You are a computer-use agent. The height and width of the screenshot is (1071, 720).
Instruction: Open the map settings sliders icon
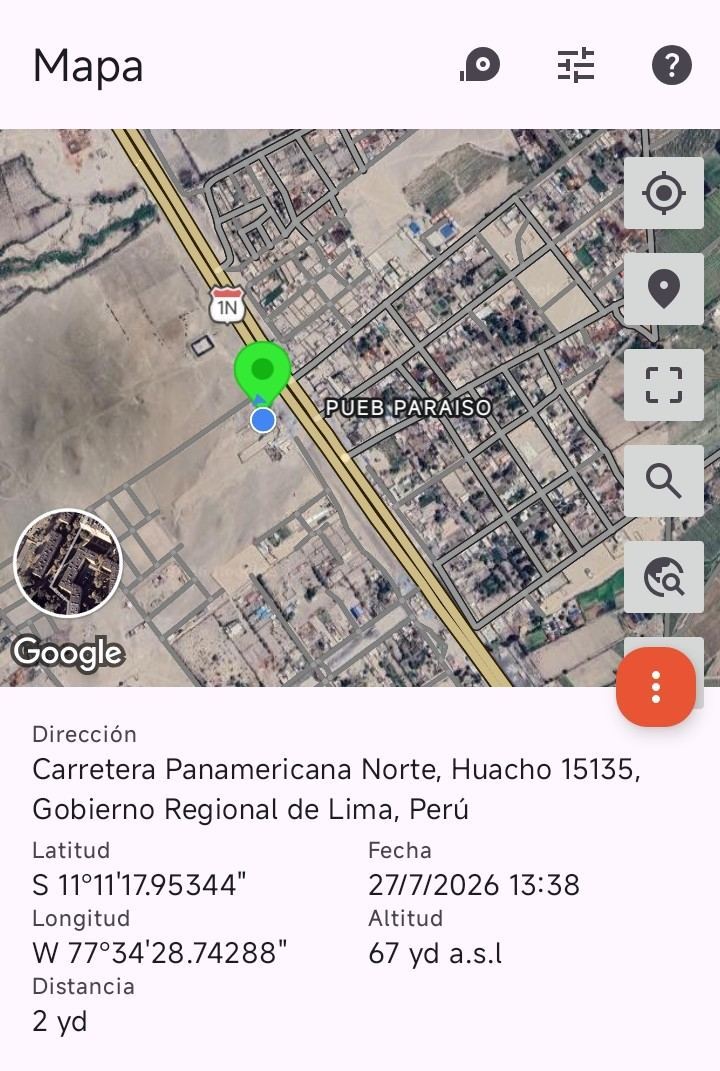pyautogui.click(x=576, y=65)
